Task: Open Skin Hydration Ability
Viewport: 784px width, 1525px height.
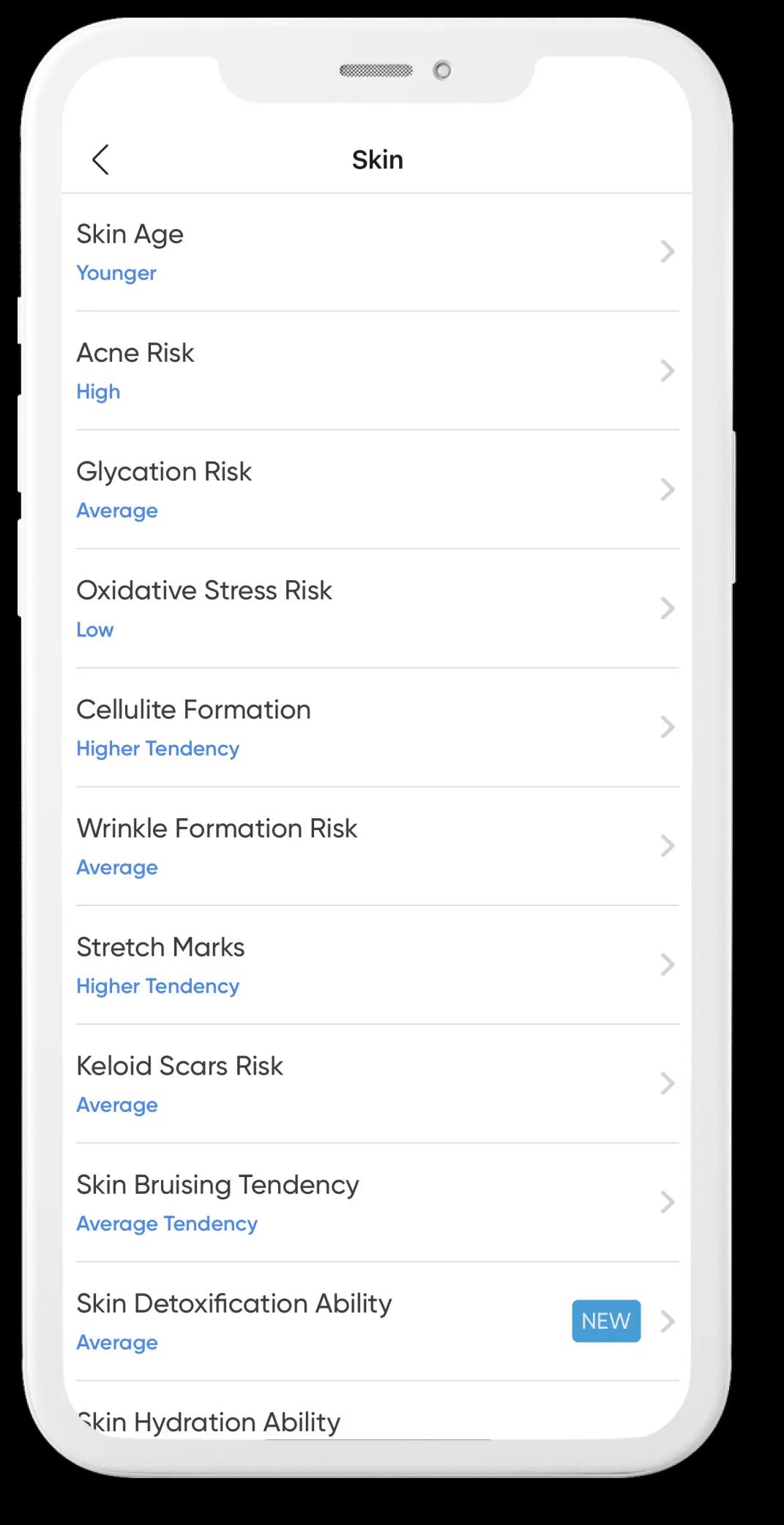Action: point(377,1411)
